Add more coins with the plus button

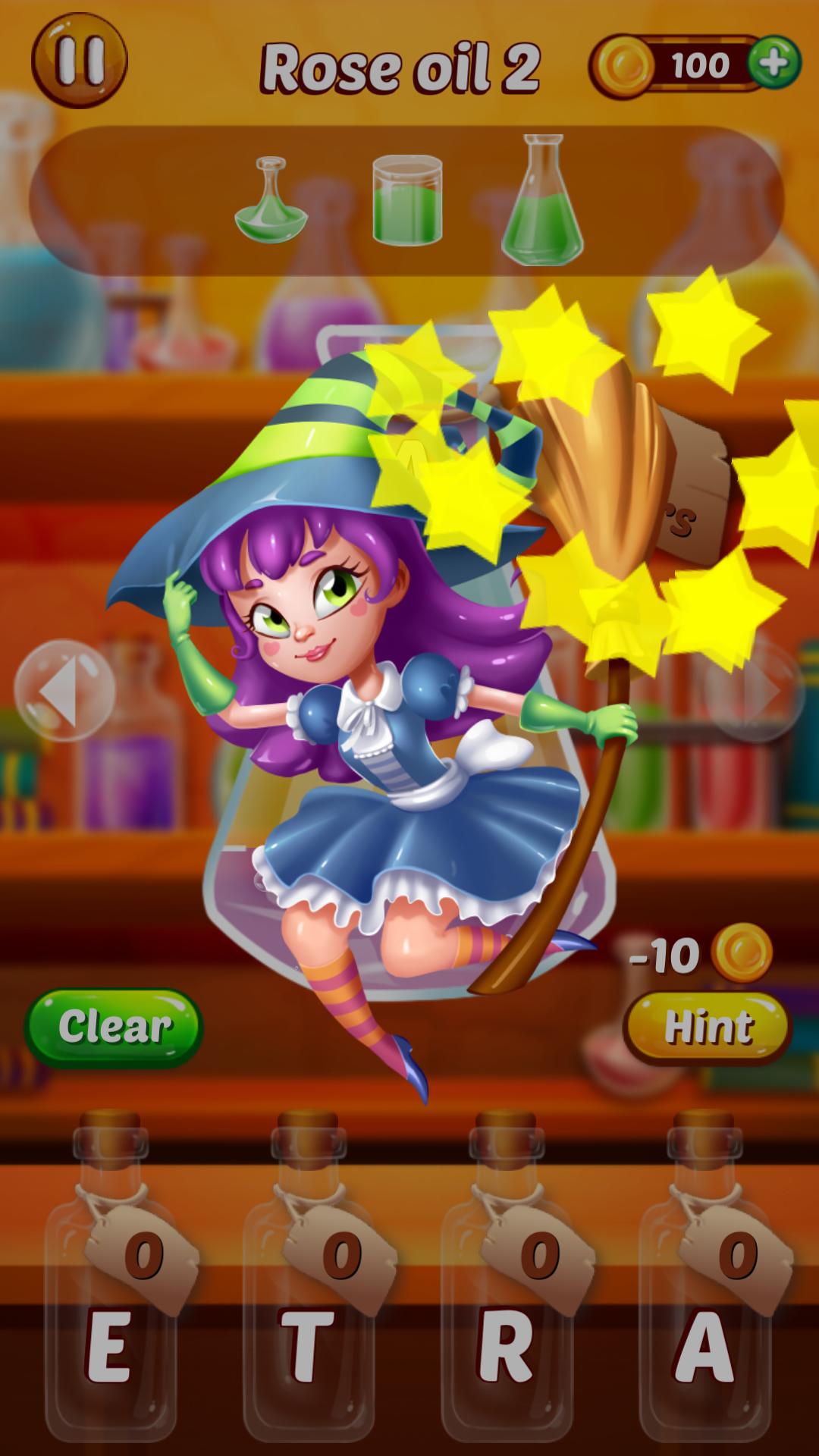click(773, 63)
